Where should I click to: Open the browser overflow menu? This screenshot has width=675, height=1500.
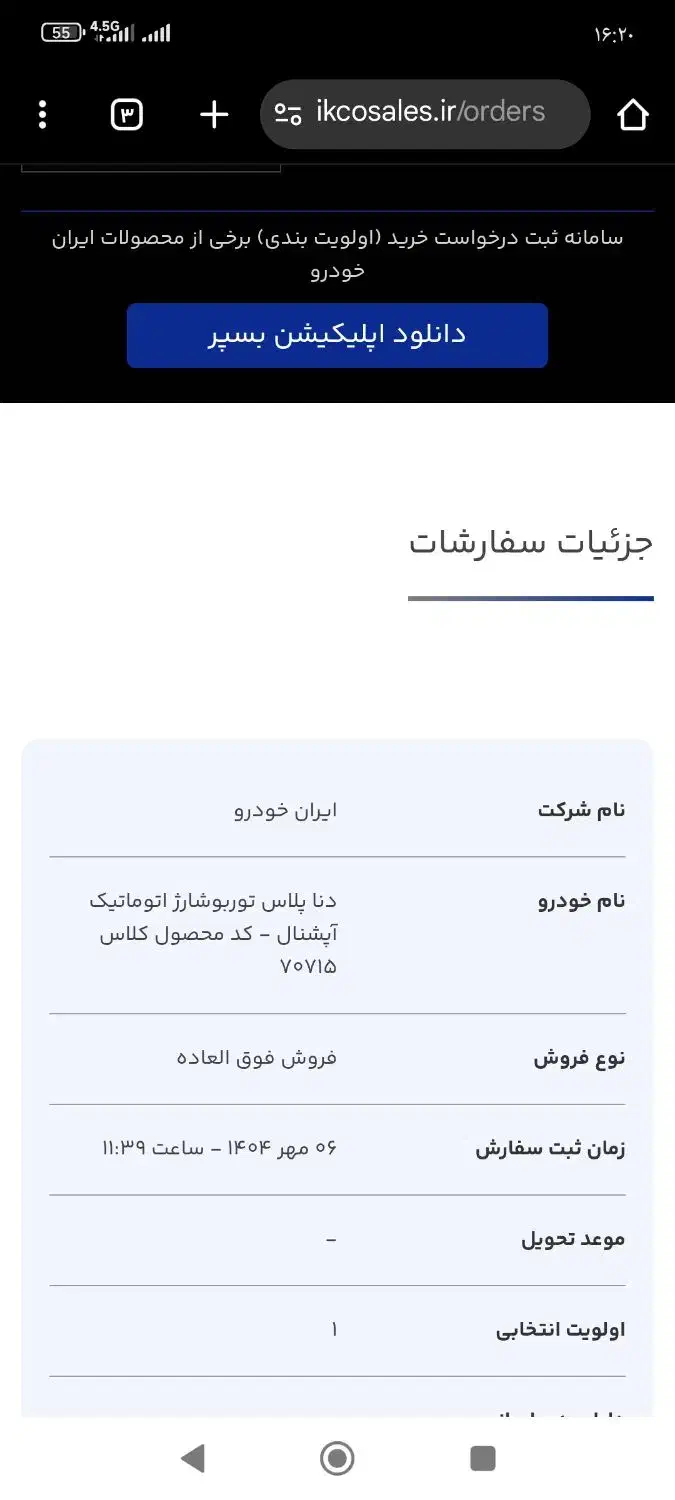click(42, 115)
